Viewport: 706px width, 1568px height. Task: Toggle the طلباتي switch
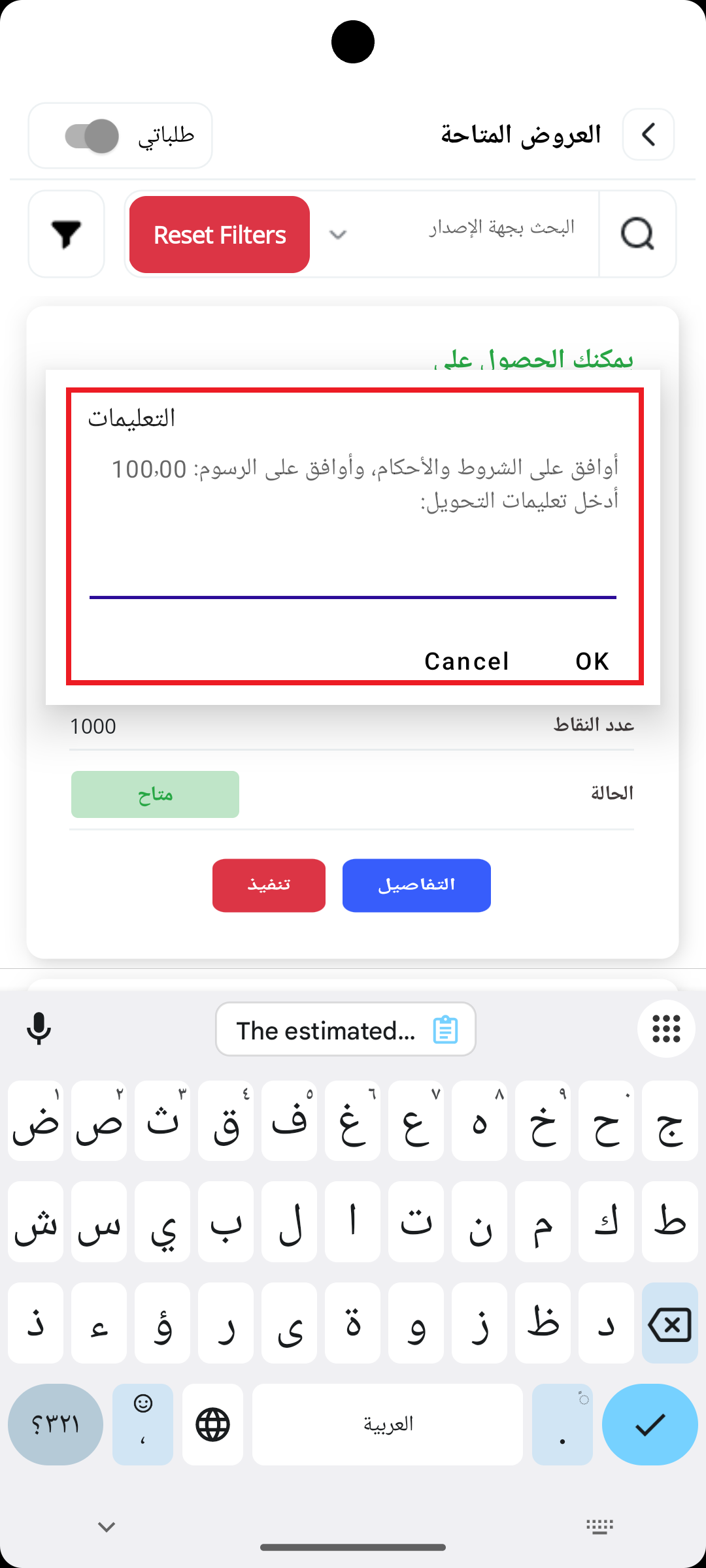[92, 136]
